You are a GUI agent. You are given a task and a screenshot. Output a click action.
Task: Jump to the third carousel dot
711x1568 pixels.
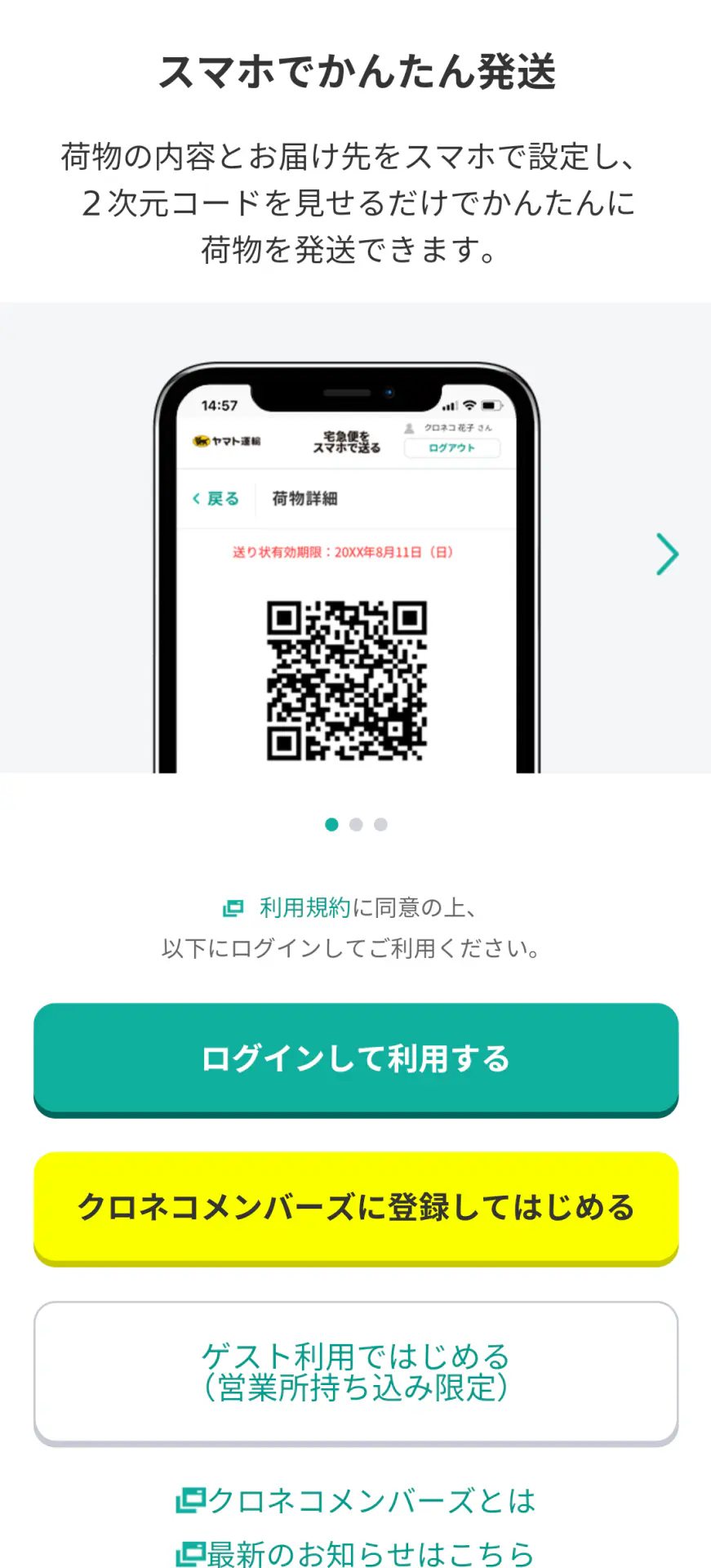[x=380, y=825]
